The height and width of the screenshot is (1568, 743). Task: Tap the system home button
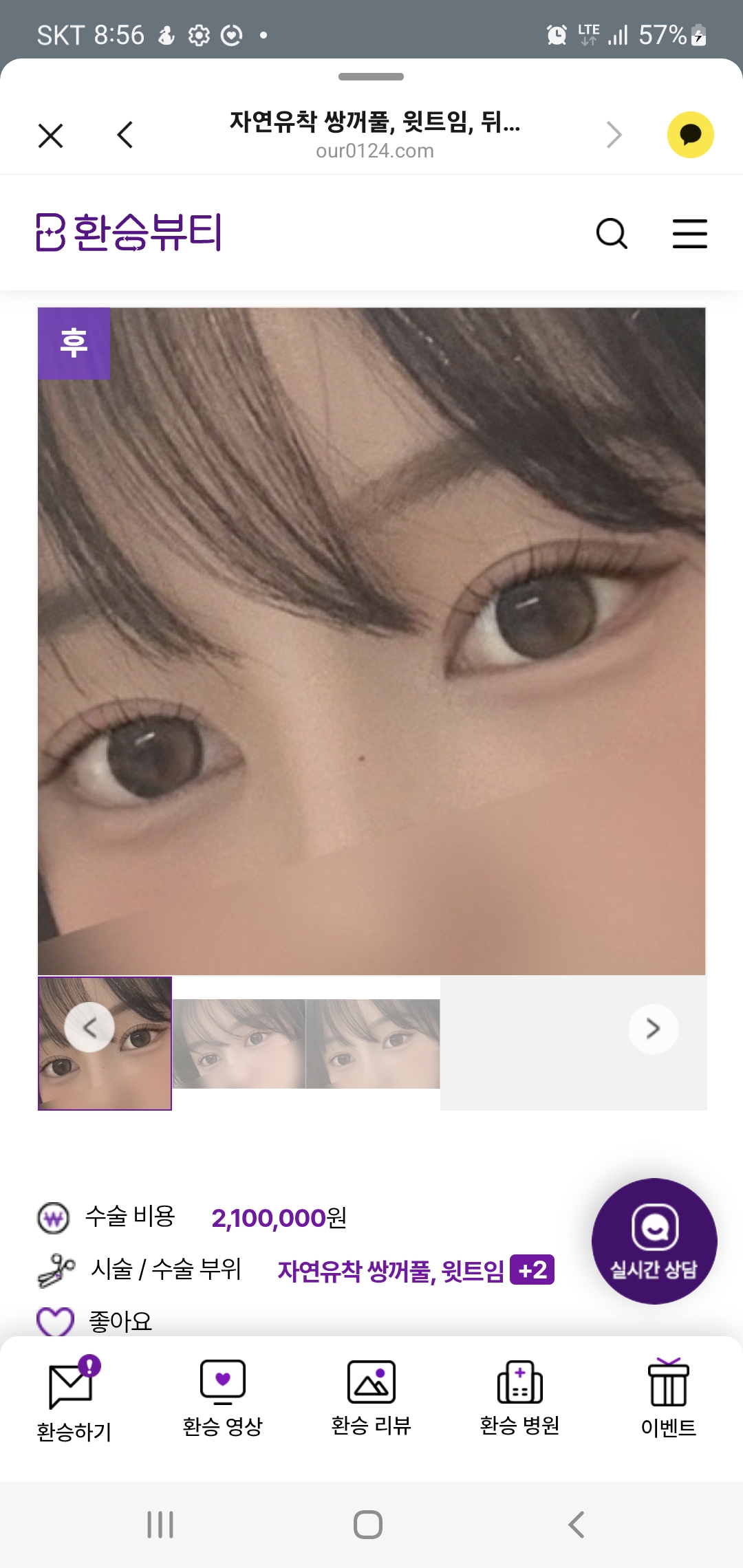[368, 1525]
